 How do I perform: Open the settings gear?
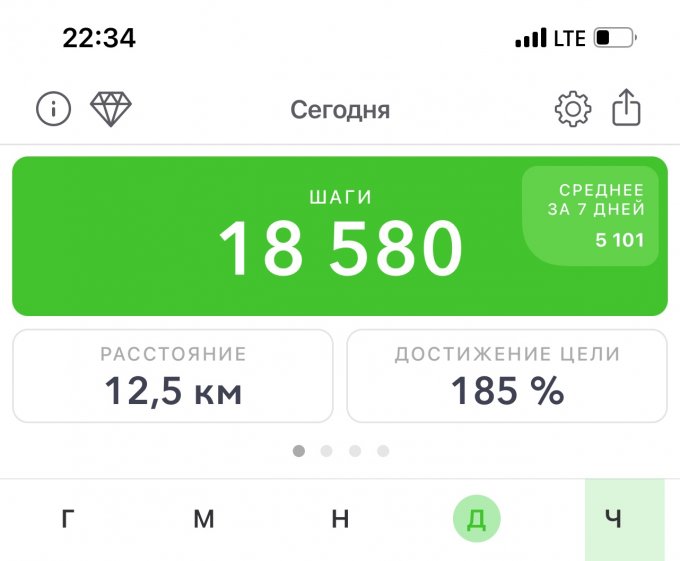pyautogui.click(x=573, y=109)
